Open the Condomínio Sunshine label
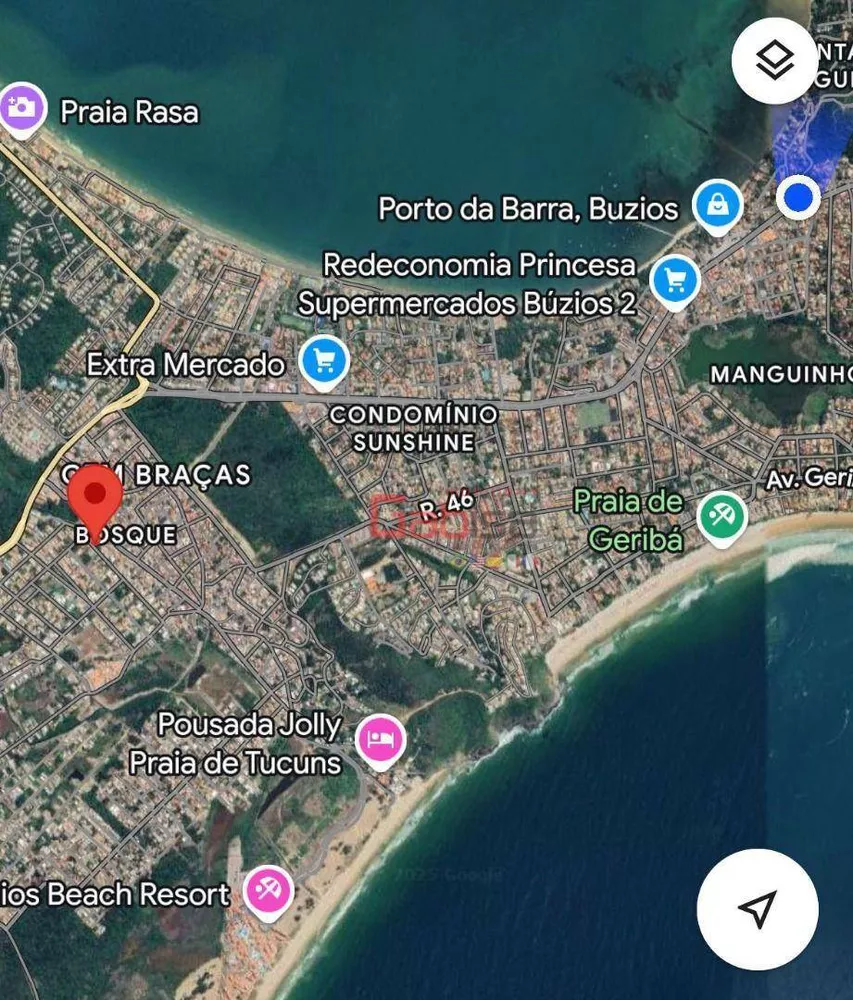The height and width of the screenshot is (1000, 853). 412,427
